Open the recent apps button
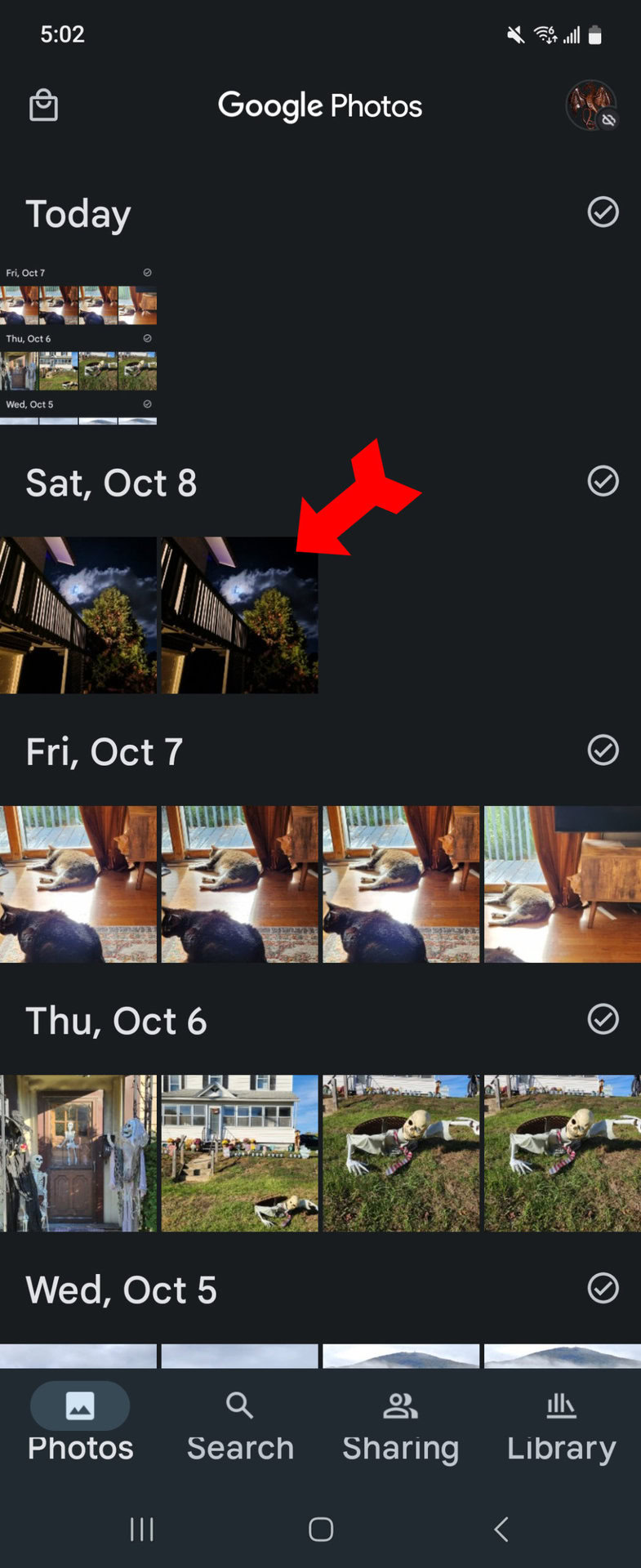641x1568 pixels. point(142,1529)
